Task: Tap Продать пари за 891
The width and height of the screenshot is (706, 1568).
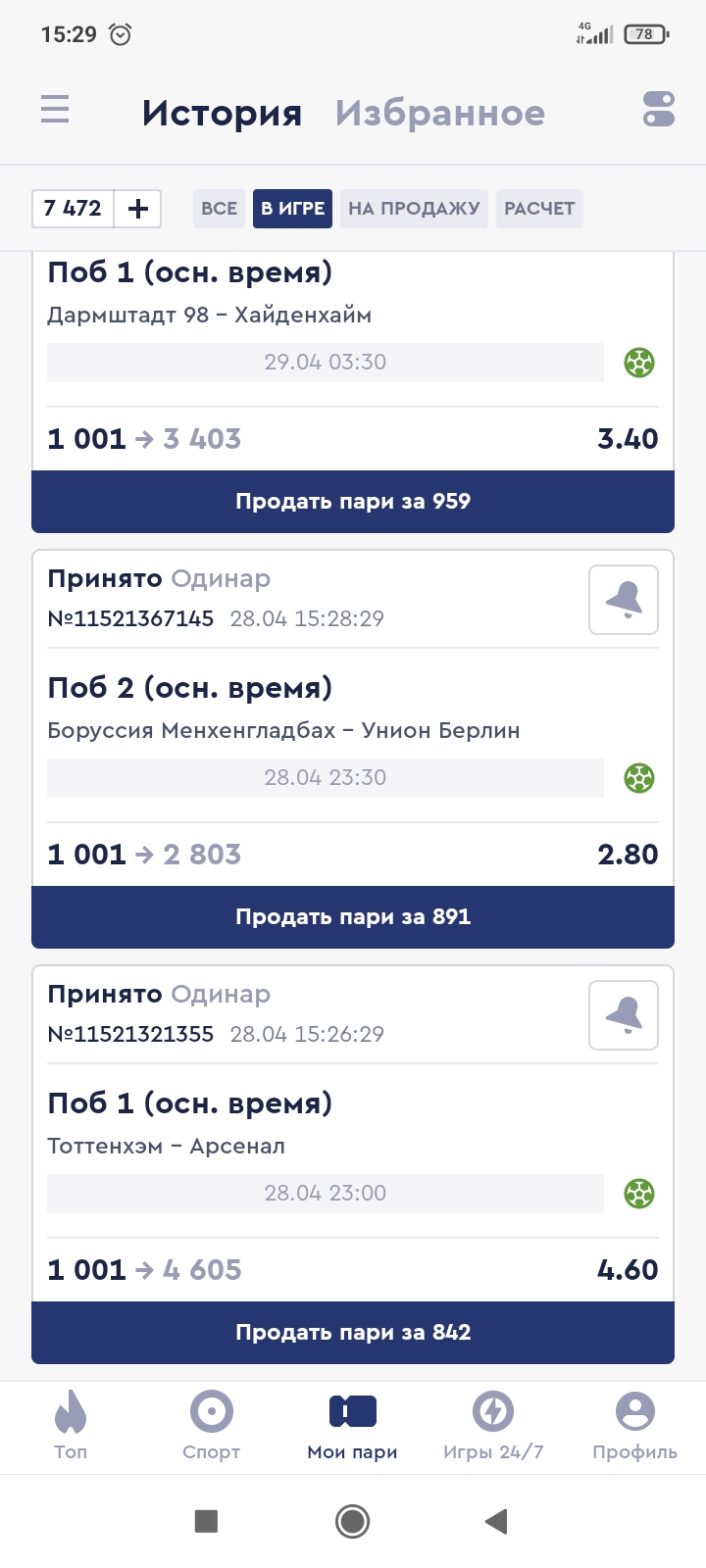Action: click(353, 917)
